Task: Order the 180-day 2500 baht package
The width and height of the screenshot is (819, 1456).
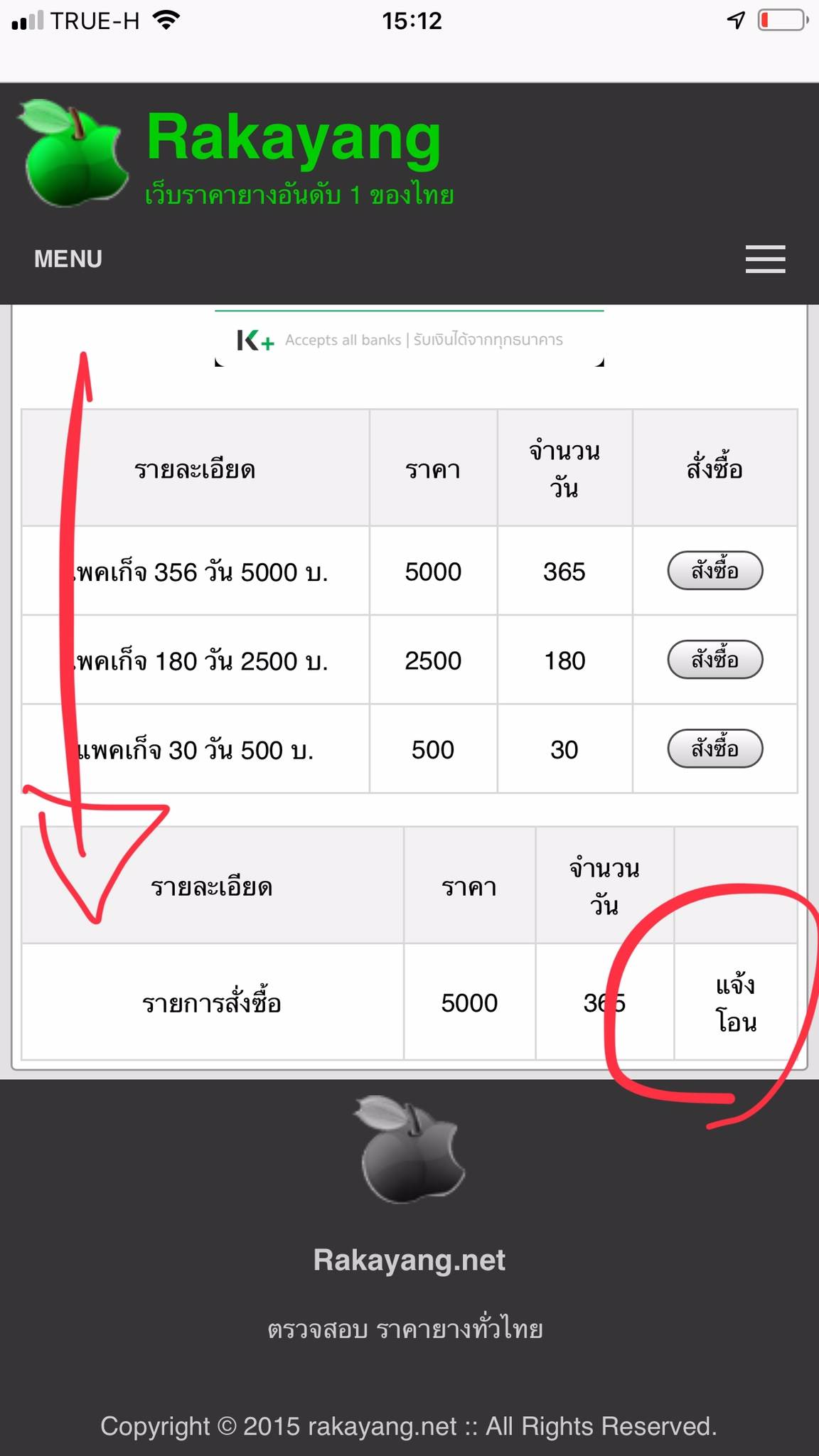Action: click(714, 660)
